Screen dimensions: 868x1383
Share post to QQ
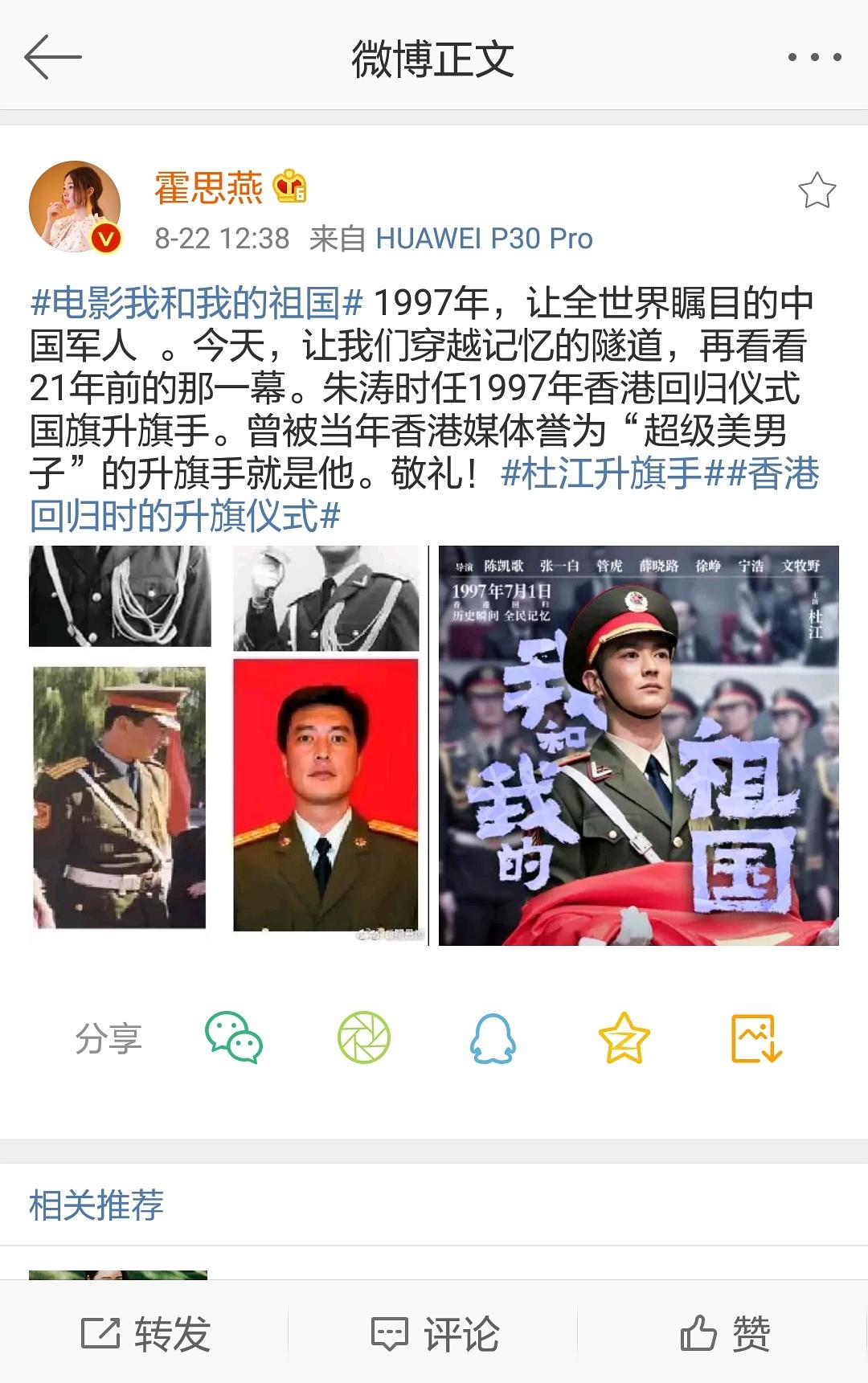(493, 1038)
